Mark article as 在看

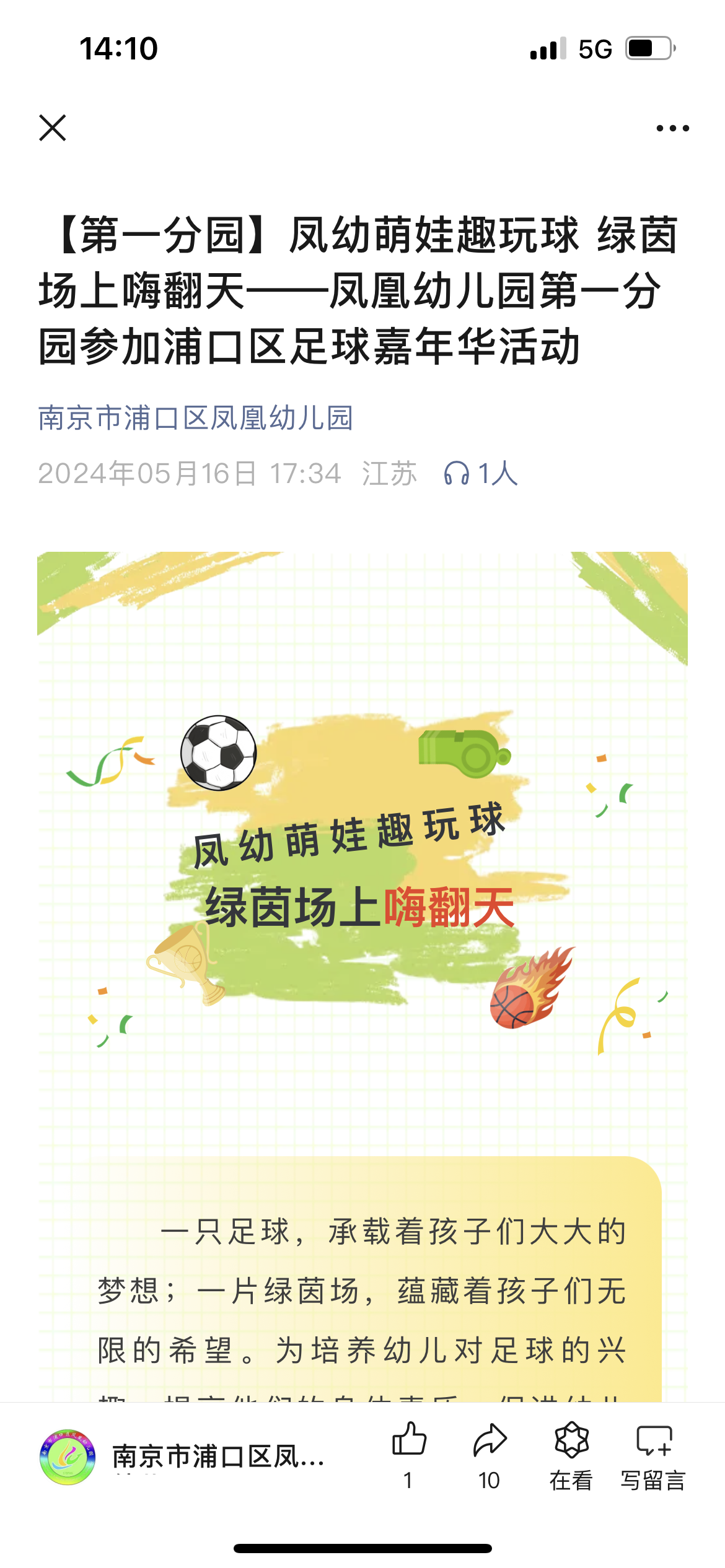571,1453
